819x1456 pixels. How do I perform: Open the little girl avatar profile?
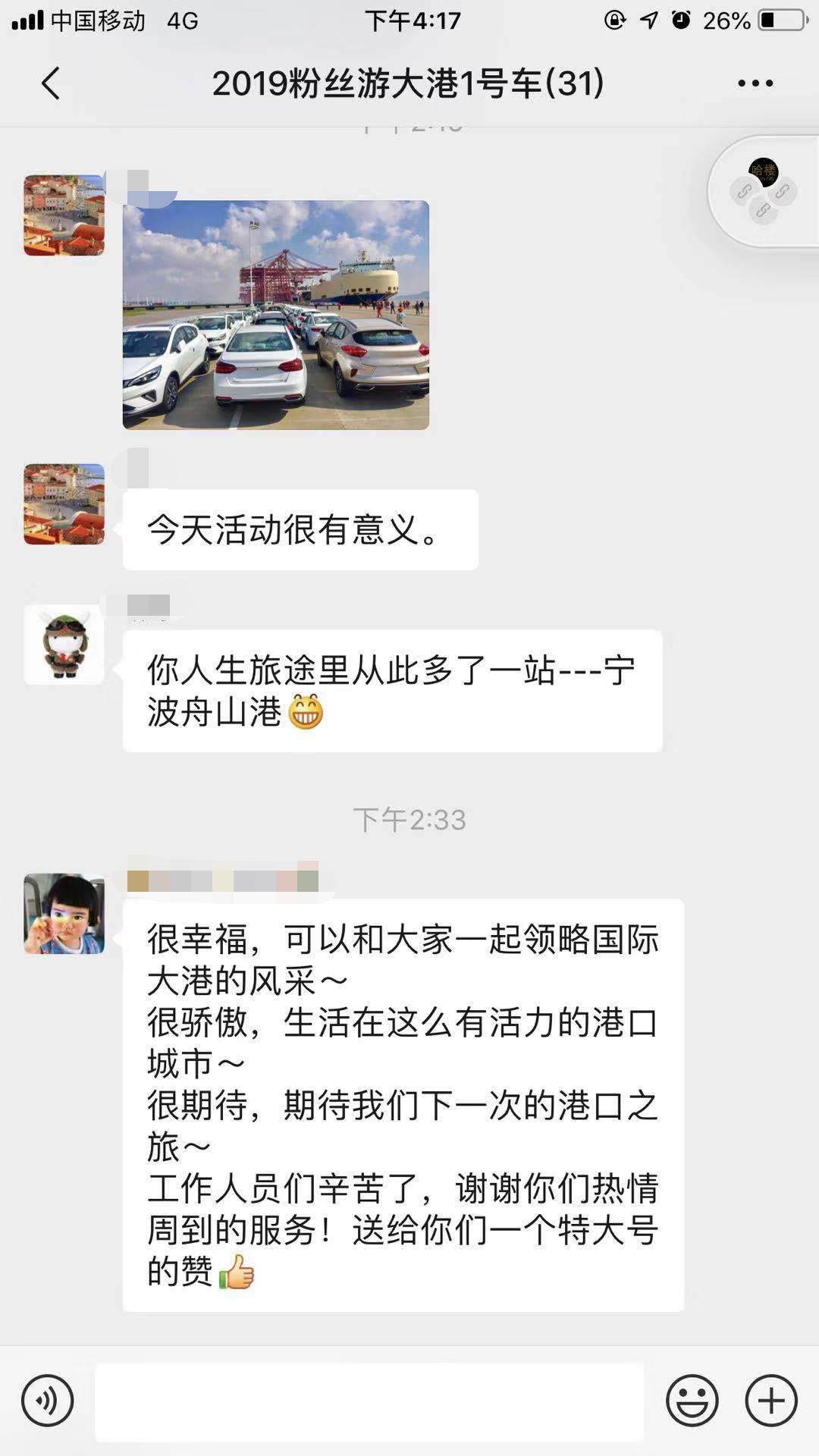pos(64,914)
